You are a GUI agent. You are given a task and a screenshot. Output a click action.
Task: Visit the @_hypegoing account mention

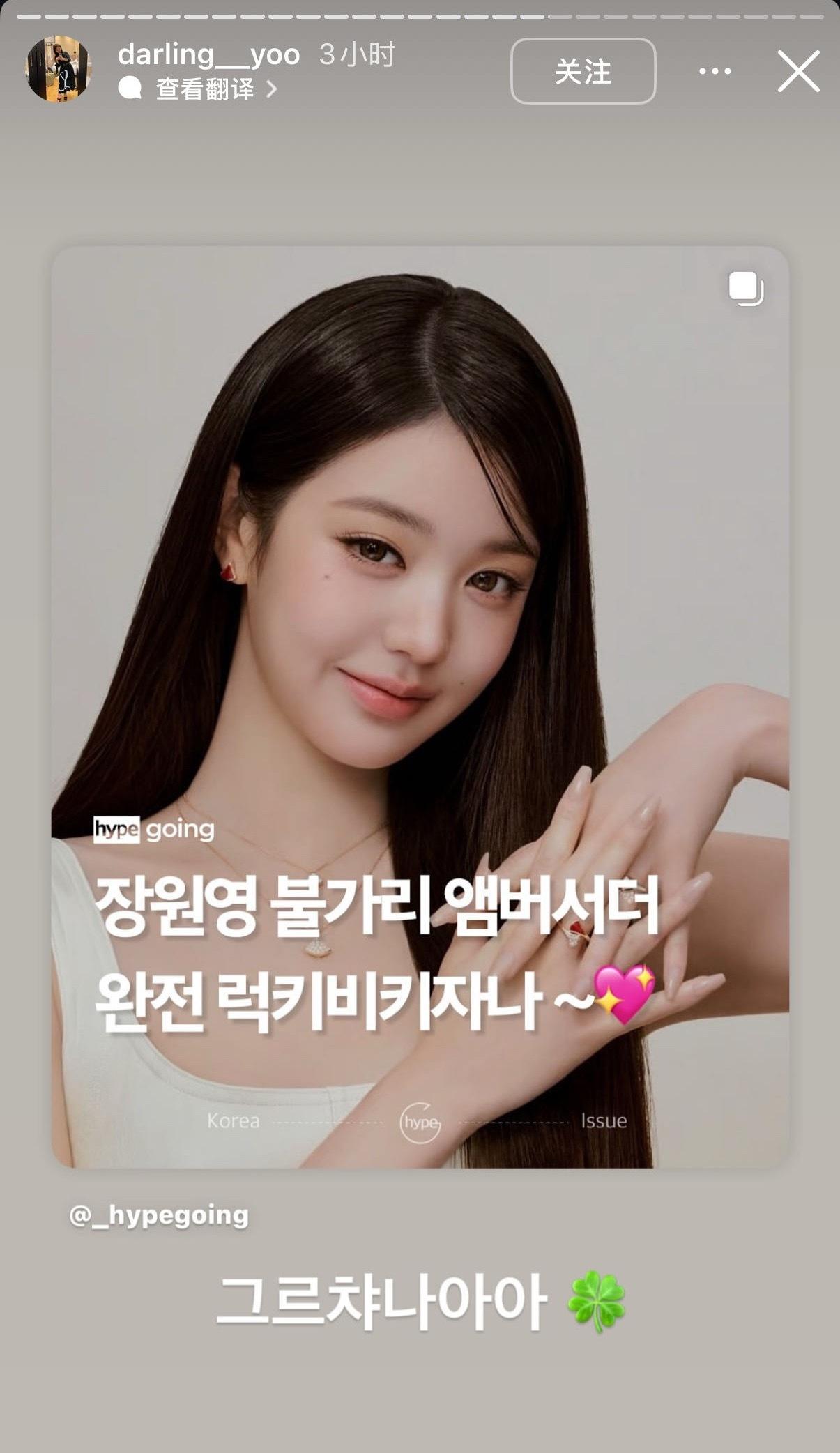159,1215
